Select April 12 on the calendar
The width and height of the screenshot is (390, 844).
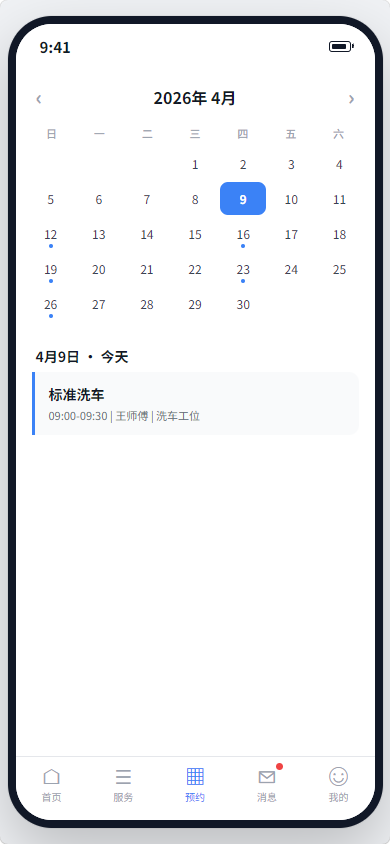[x=51, y=235]
